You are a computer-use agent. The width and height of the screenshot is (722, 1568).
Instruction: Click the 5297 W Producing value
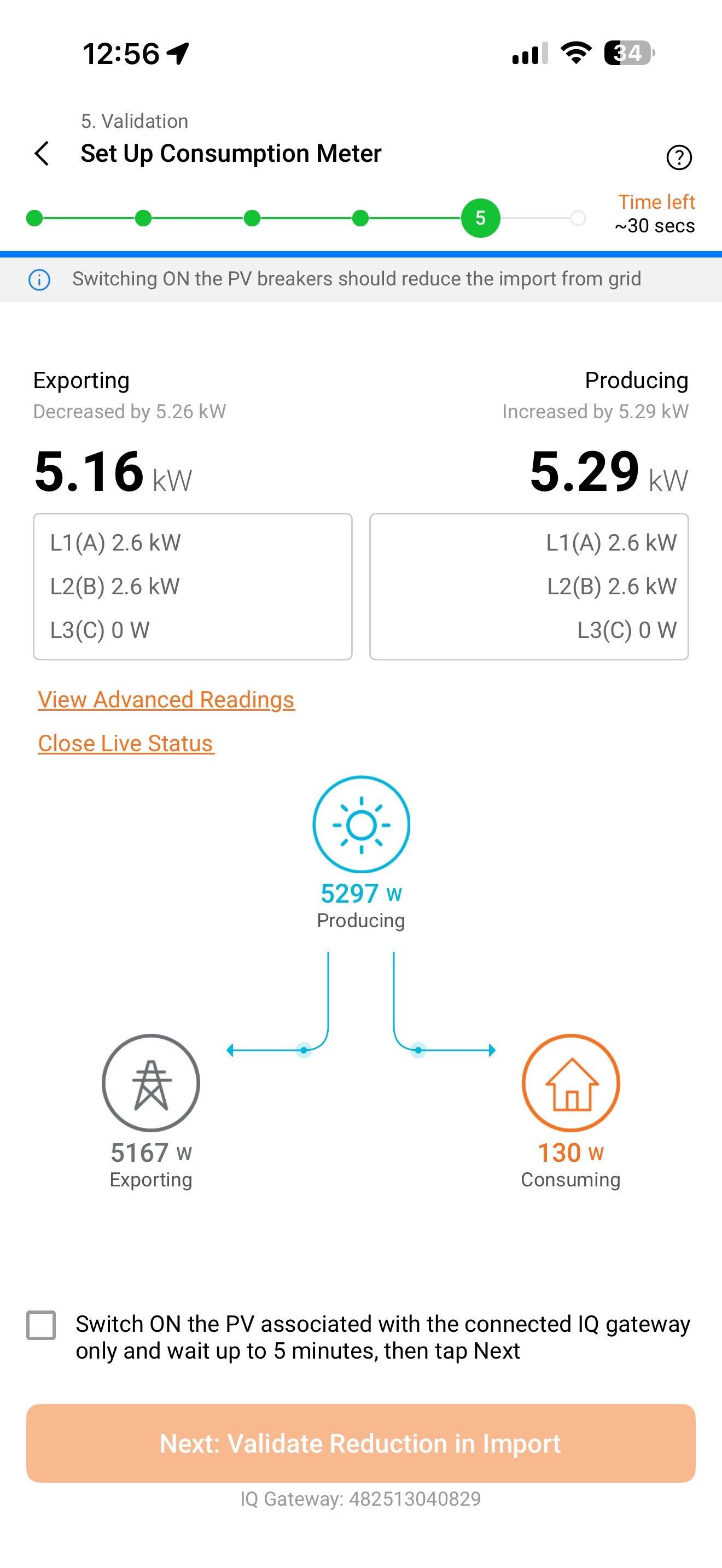coord(360,893)
